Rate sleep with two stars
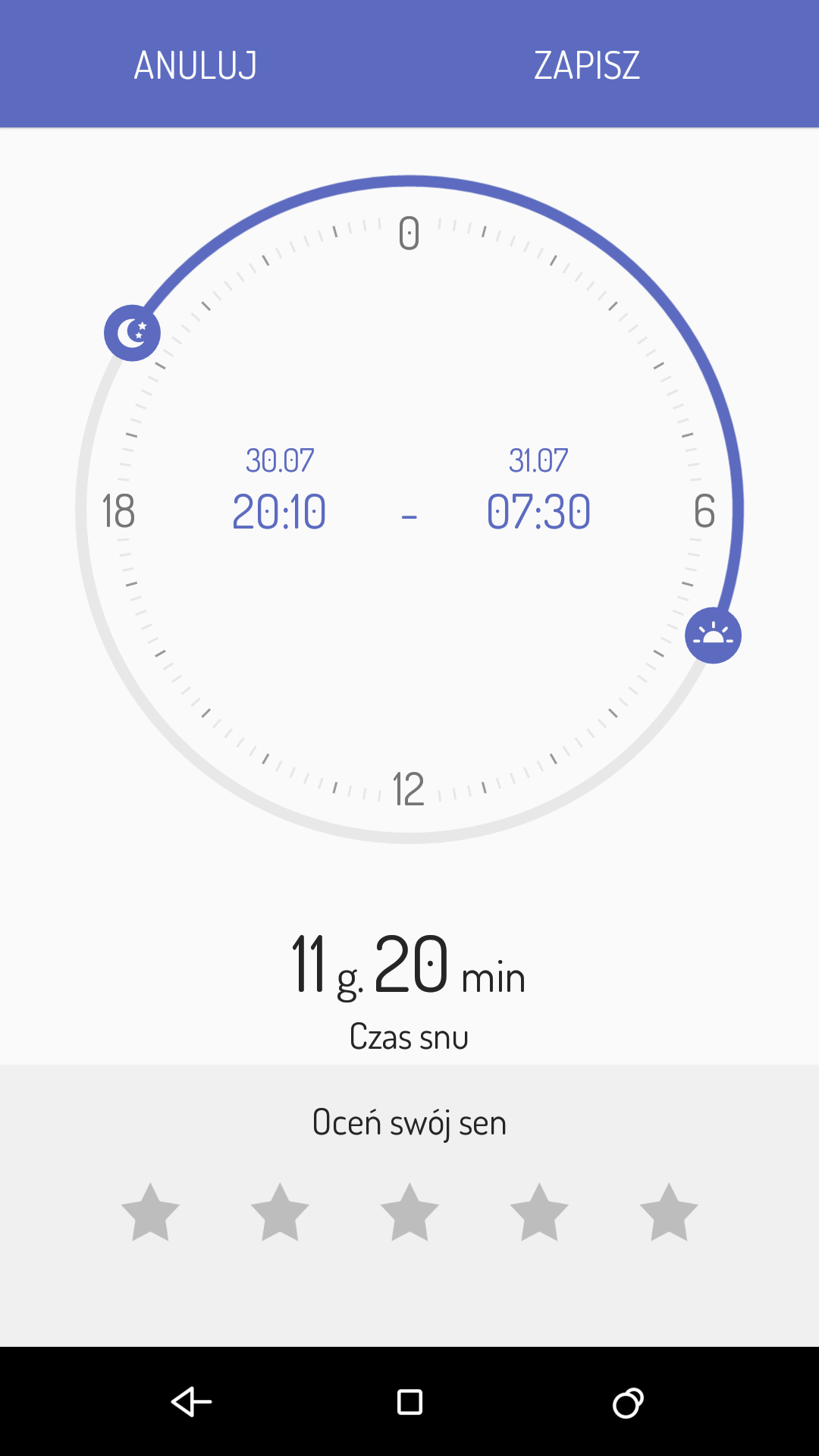The image size is (819, 1456). tap(280, 1212)
